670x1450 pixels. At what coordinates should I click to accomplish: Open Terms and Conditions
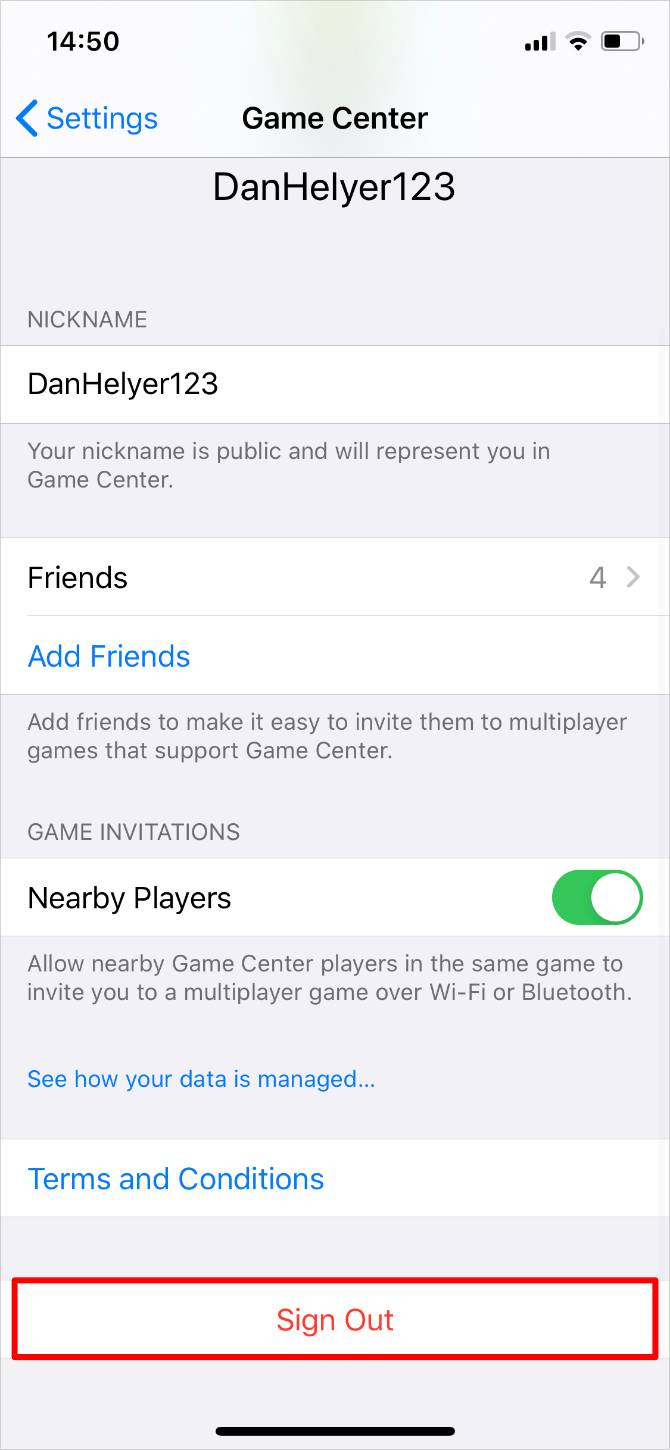coord(176,1178)
